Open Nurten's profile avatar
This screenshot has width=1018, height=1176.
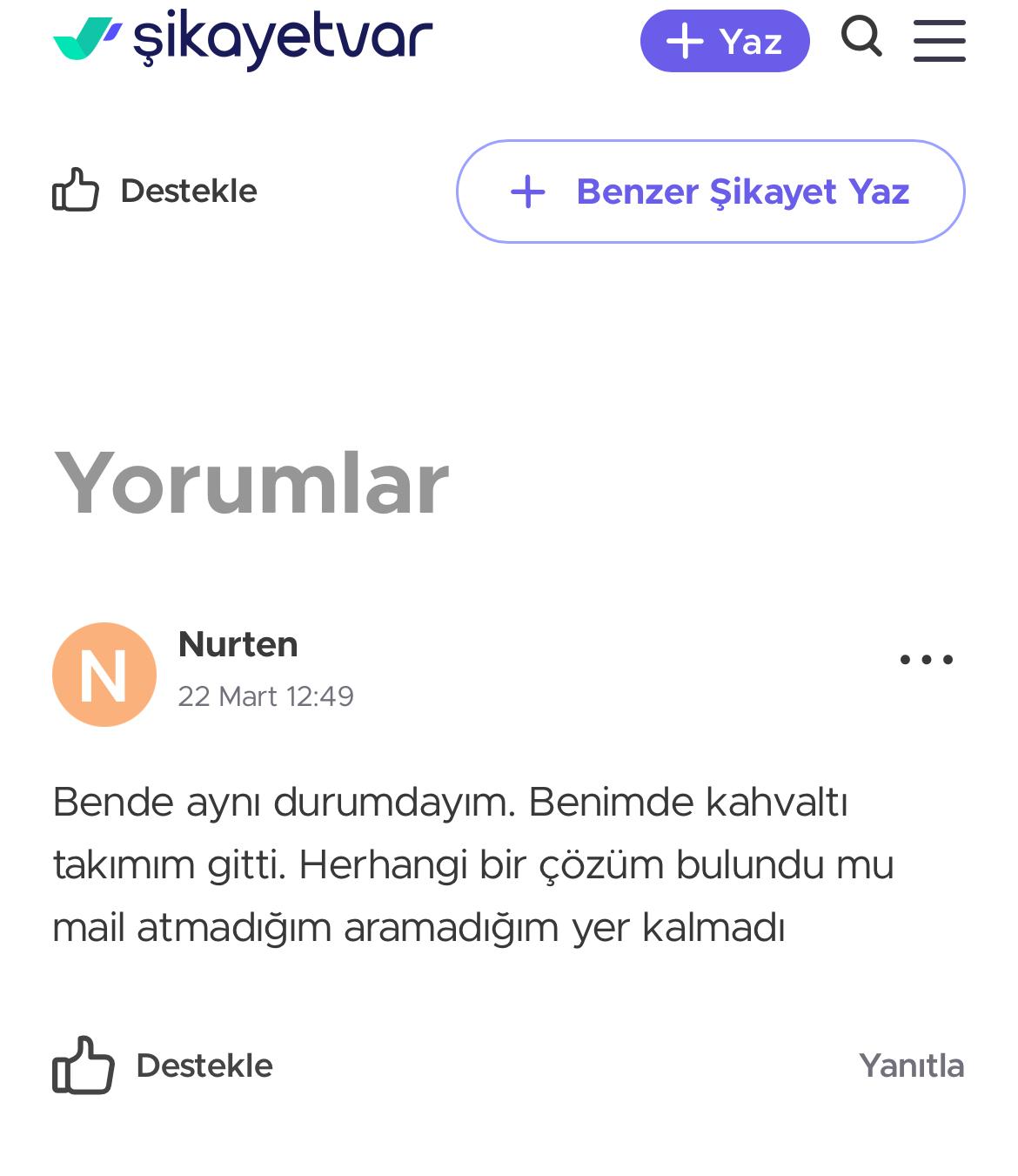click(104, 675)
